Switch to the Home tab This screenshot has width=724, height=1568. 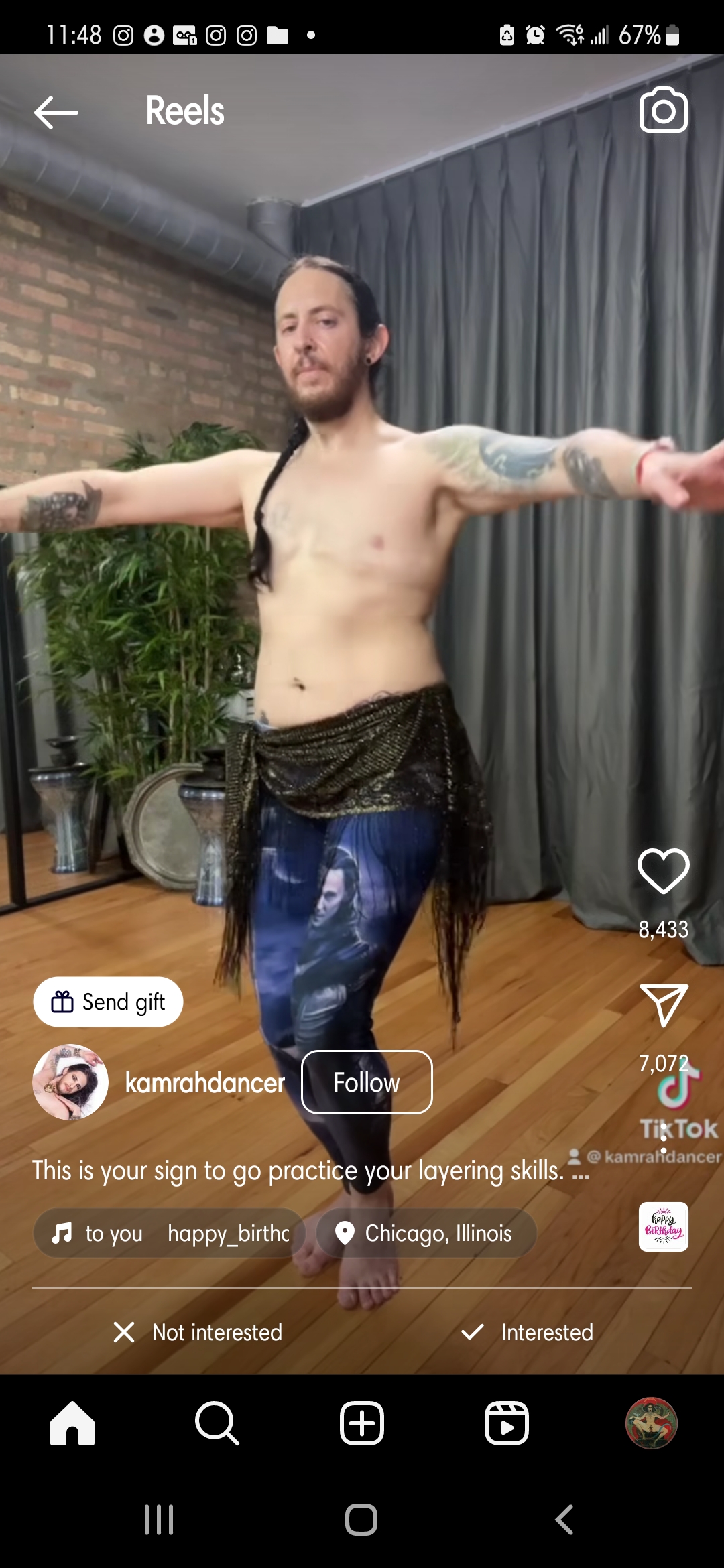pyautogui.click(x=72, y=1423)
